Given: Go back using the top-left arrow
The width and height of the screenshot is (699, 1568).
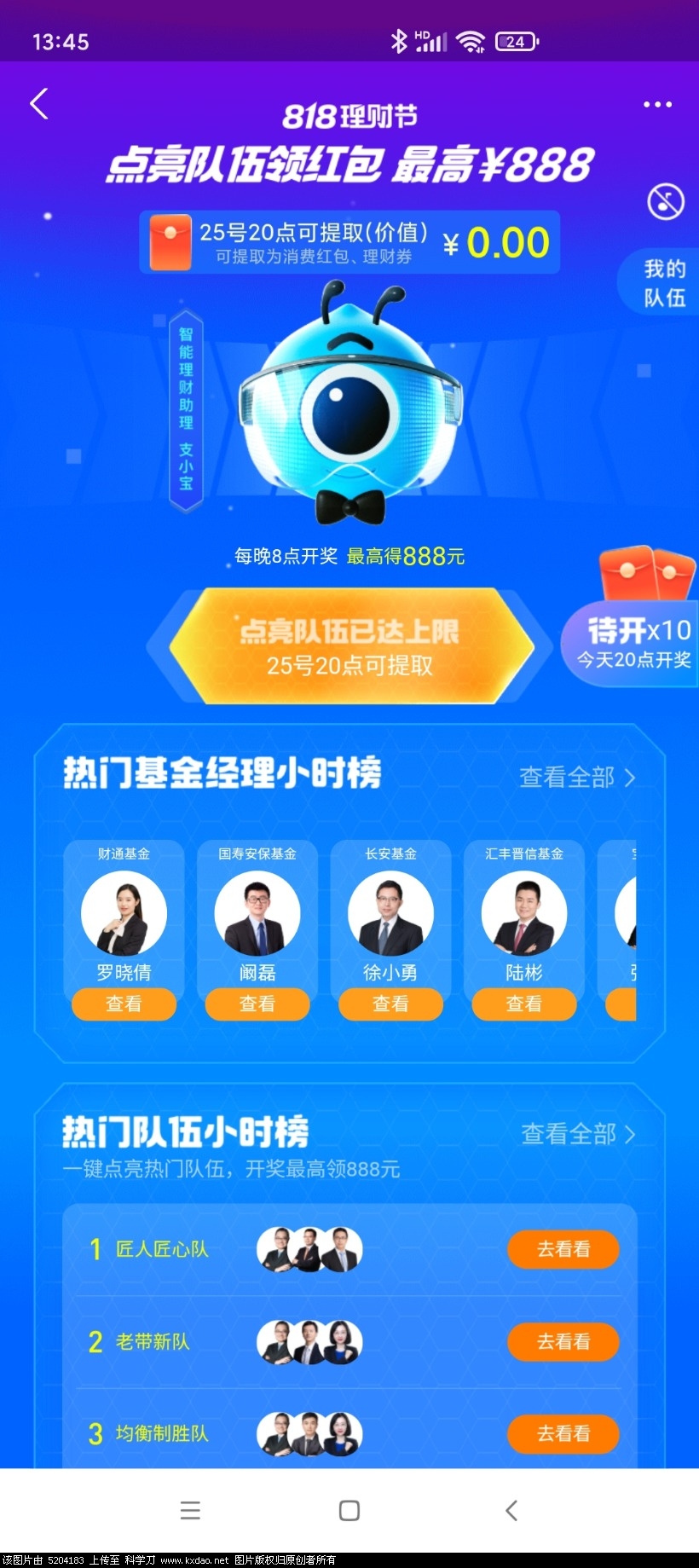Looking at the screenshot, I should coord(39,104).
